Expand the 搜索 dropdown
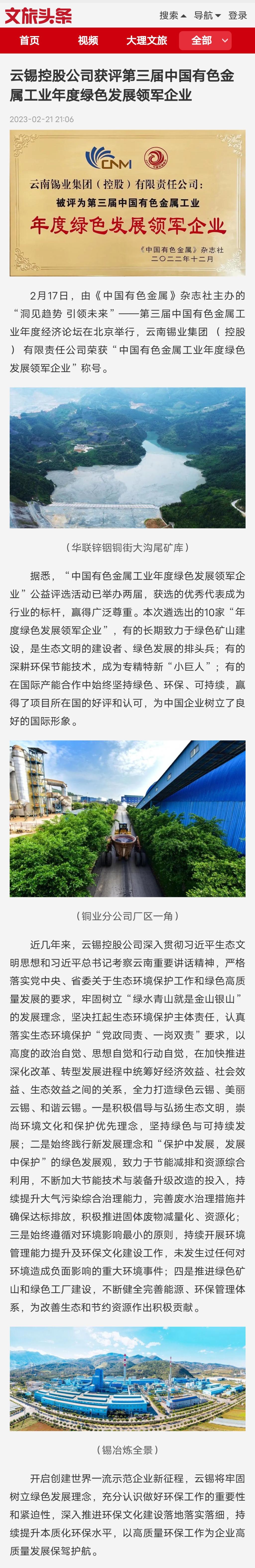This screenshot has height=1568, width=255. click(173, 15)
